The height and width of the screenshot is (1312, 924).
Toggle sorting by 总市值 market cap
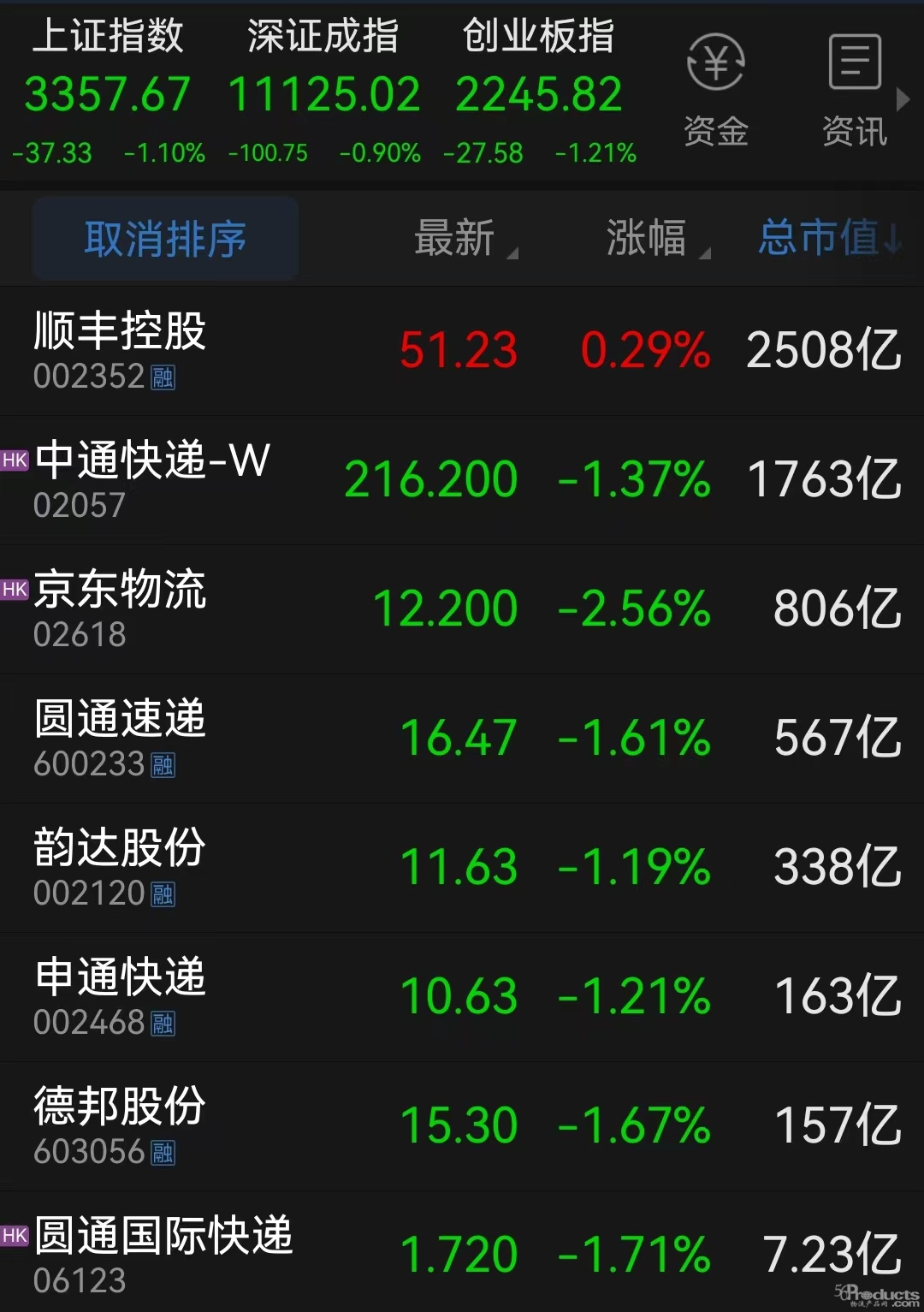[827, 239]
